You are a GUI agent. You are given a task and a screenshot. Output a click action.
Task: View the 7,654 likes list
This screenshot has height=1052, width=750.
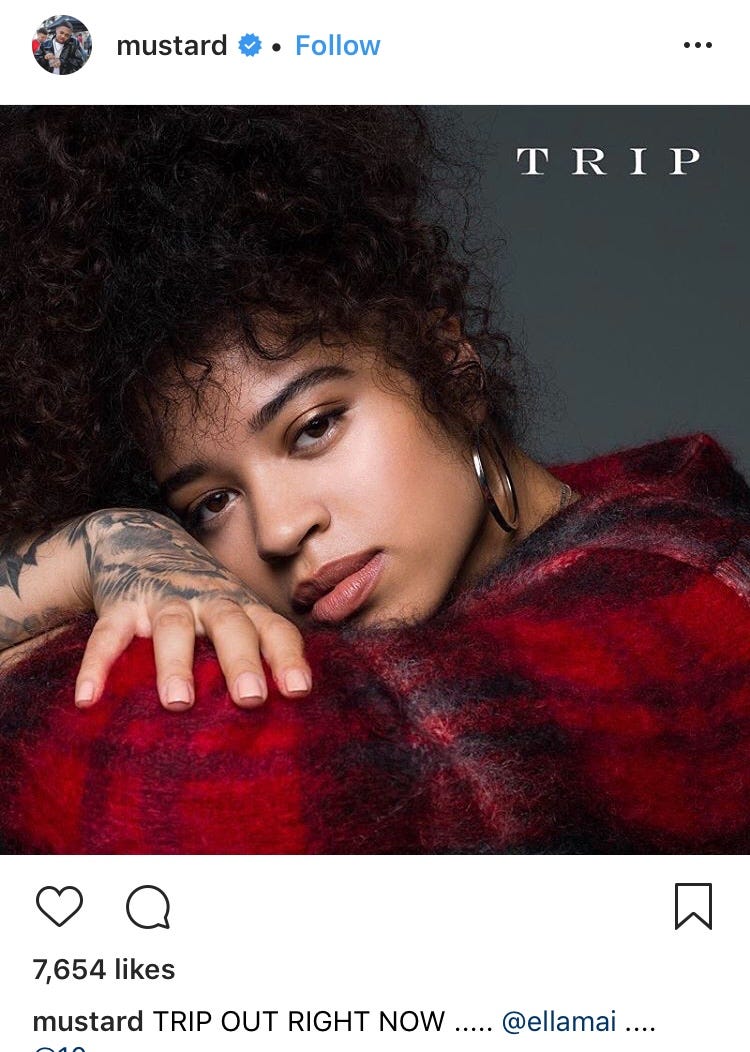click(x=104, y=969)
